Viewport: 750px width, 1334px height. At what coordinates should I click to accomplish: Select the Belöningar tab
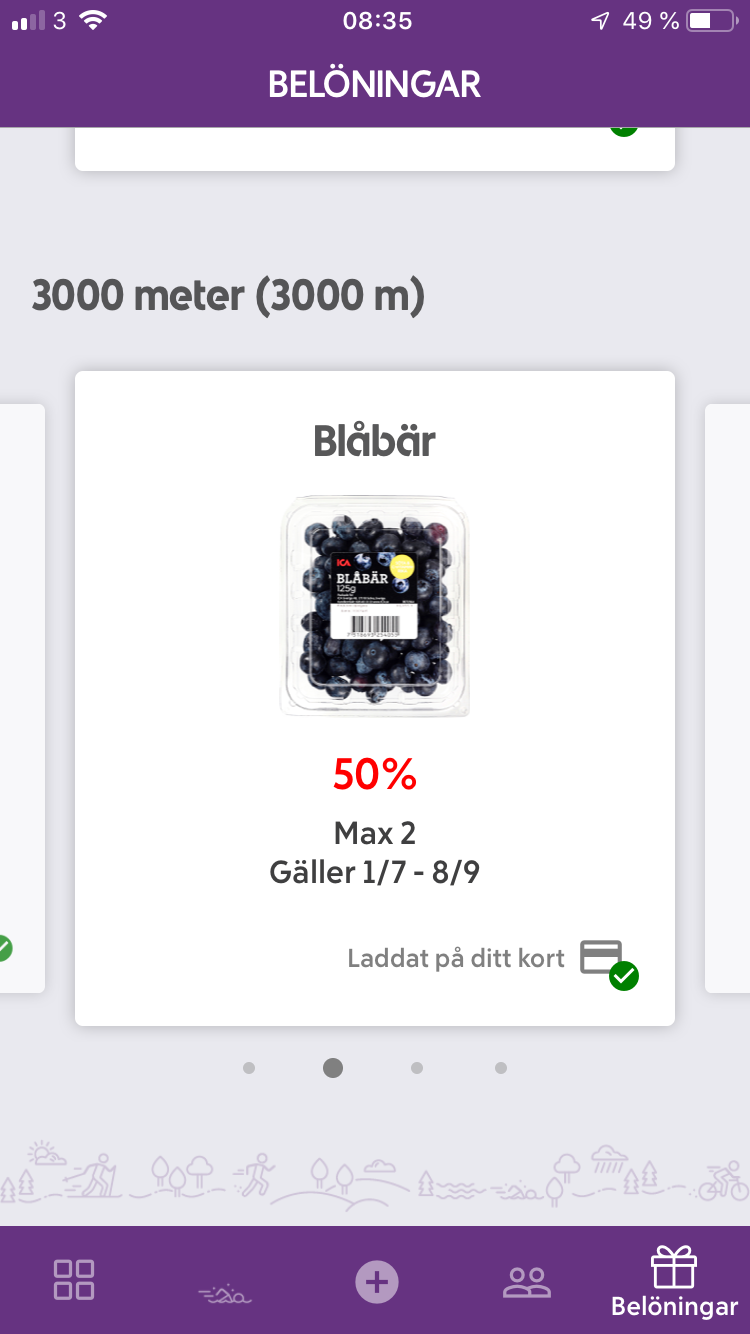point(674,1283)
